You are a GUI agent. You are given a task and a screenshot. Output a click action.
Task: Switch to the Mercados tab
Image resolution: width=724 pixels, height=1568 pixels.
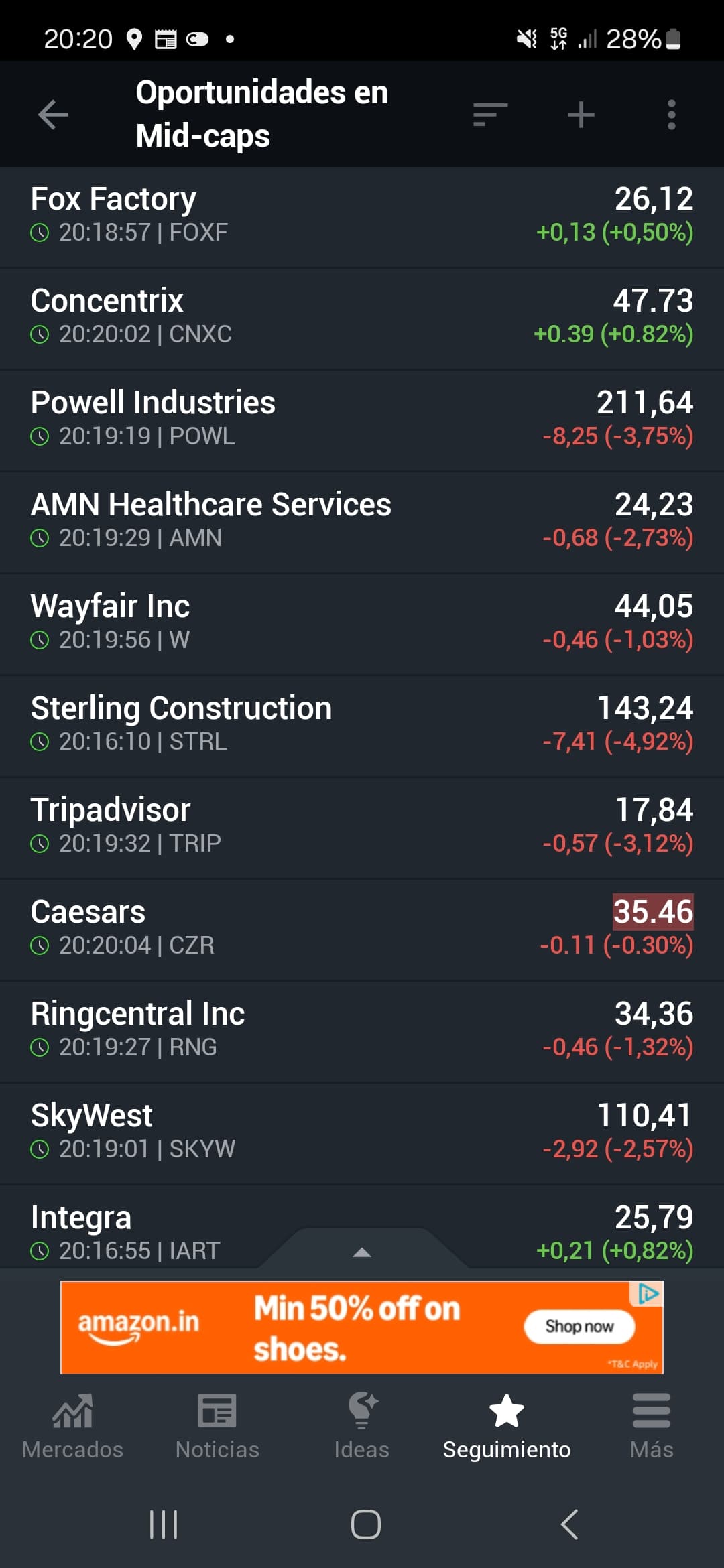(72, 1427)
